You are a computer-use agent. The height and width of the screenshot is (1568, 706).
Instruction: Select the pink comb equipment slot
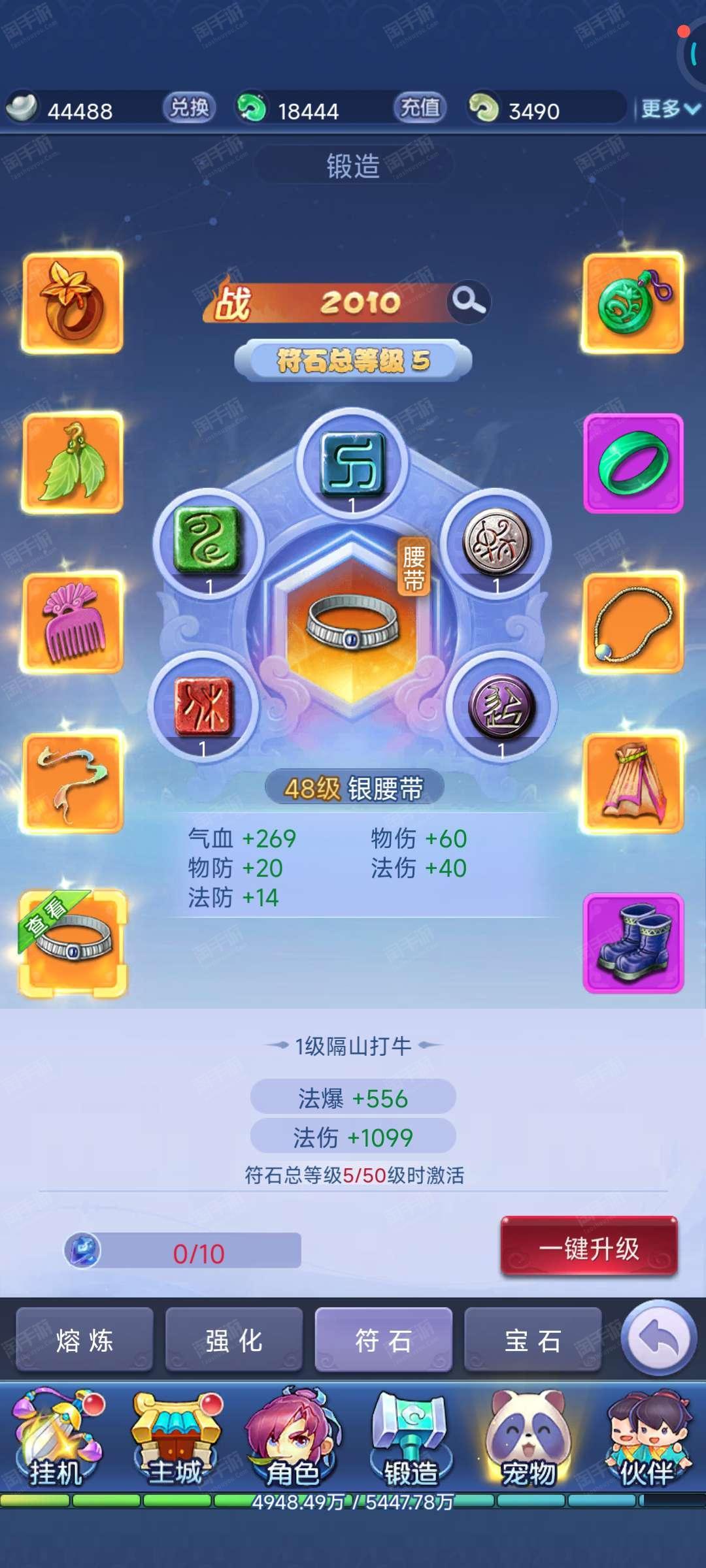coord(73,623)
